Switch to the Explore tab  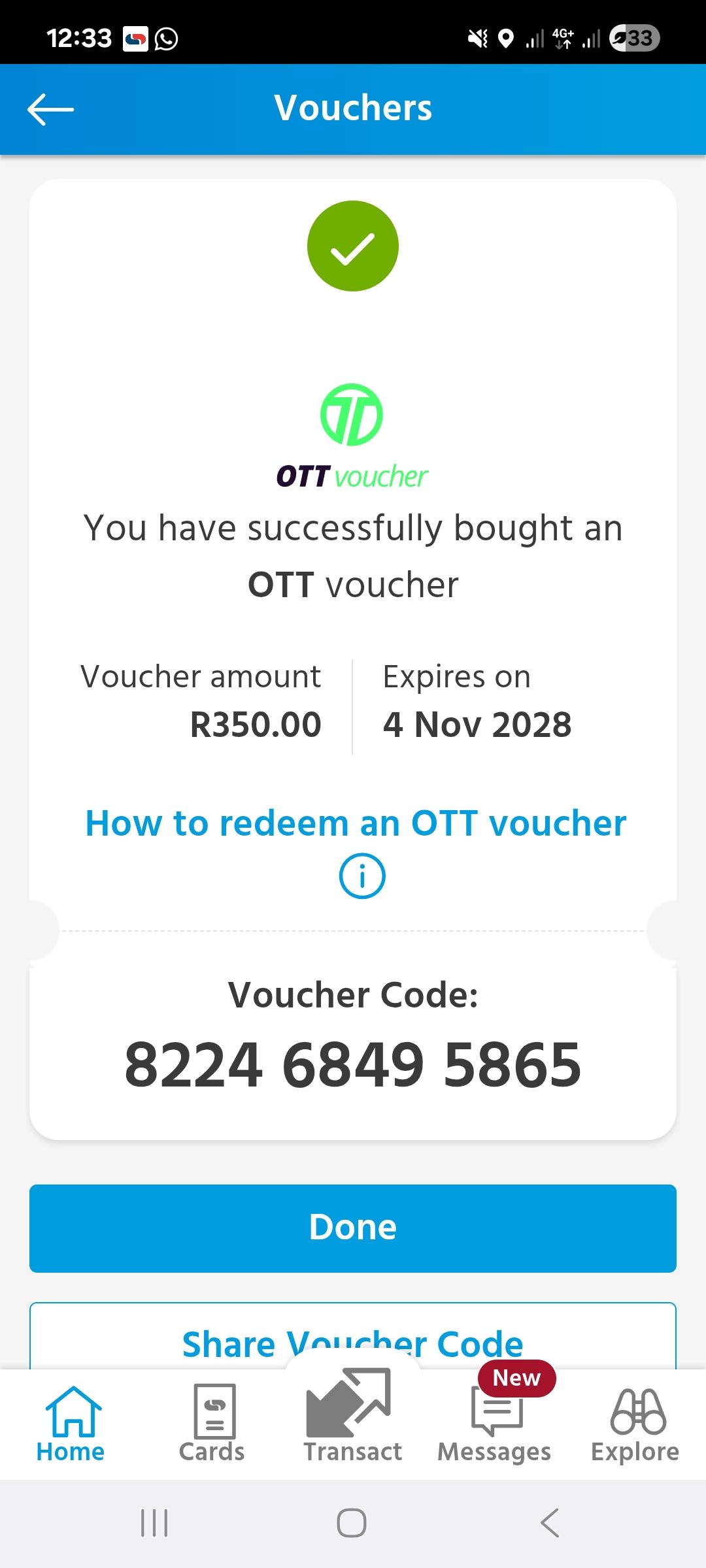click(x=635, y=1425)
